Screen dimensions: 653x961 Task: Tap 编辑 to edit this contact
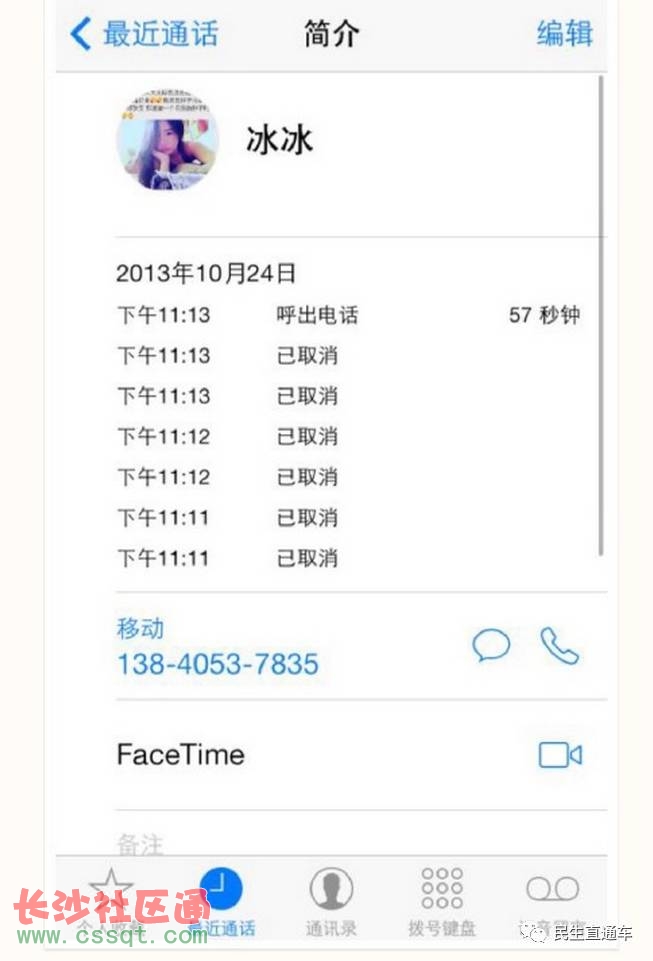click(565, 33)
